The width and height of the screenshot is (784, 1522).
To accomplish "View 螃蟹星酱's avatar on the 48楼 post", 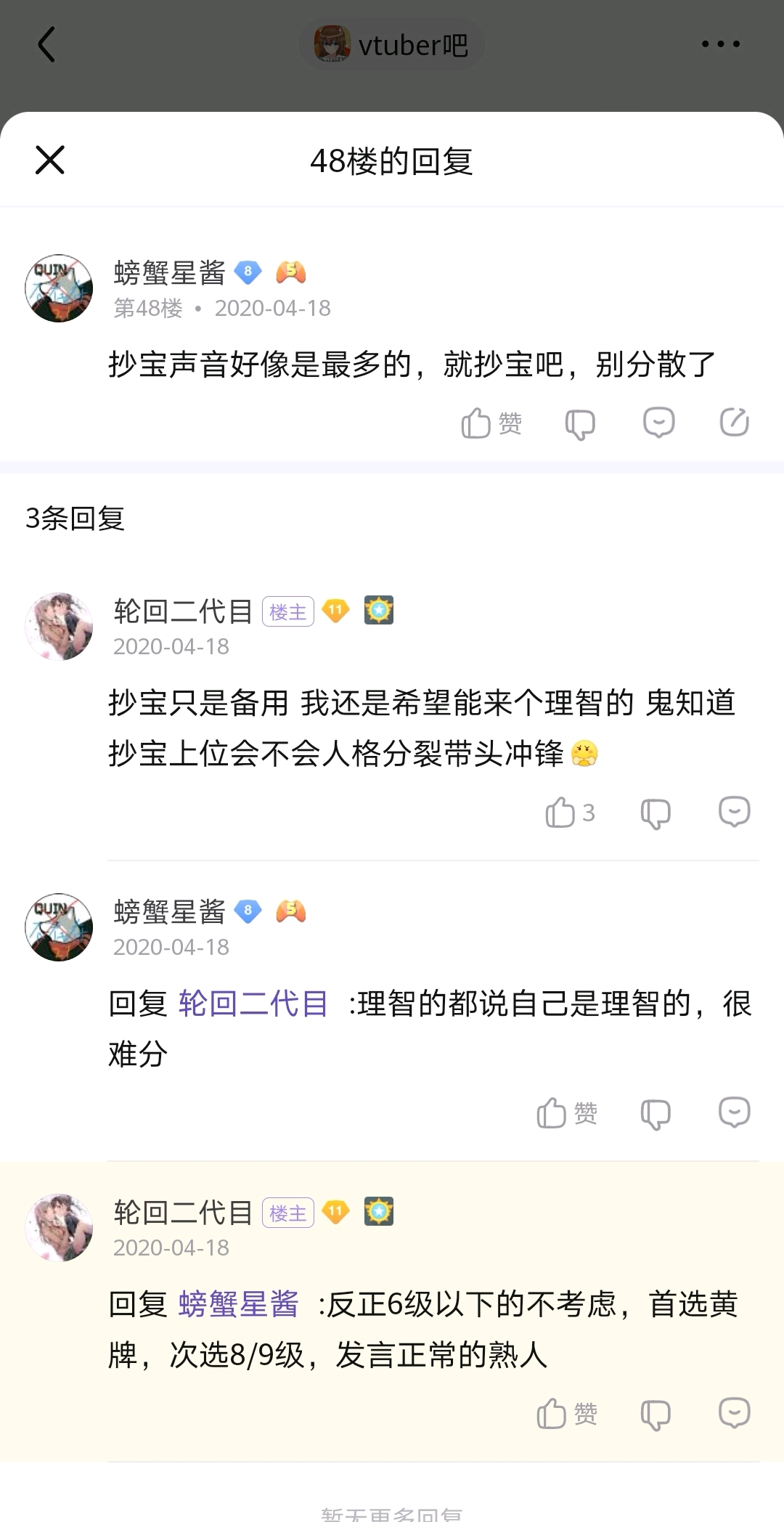I will point(59,288).
